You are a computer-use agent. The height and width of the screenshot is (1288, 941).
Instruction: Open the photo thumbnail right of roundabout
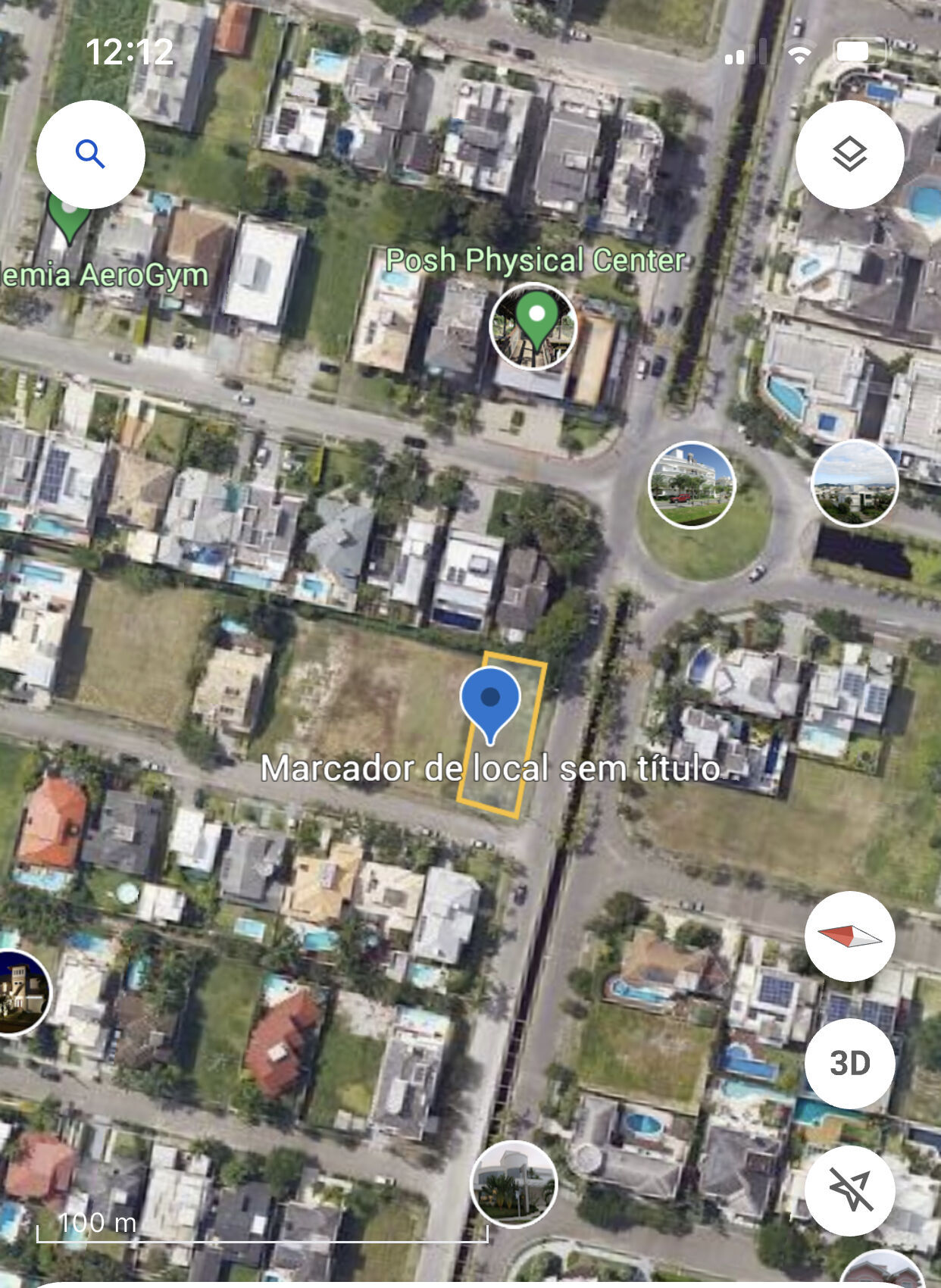[x=854, y=483]
